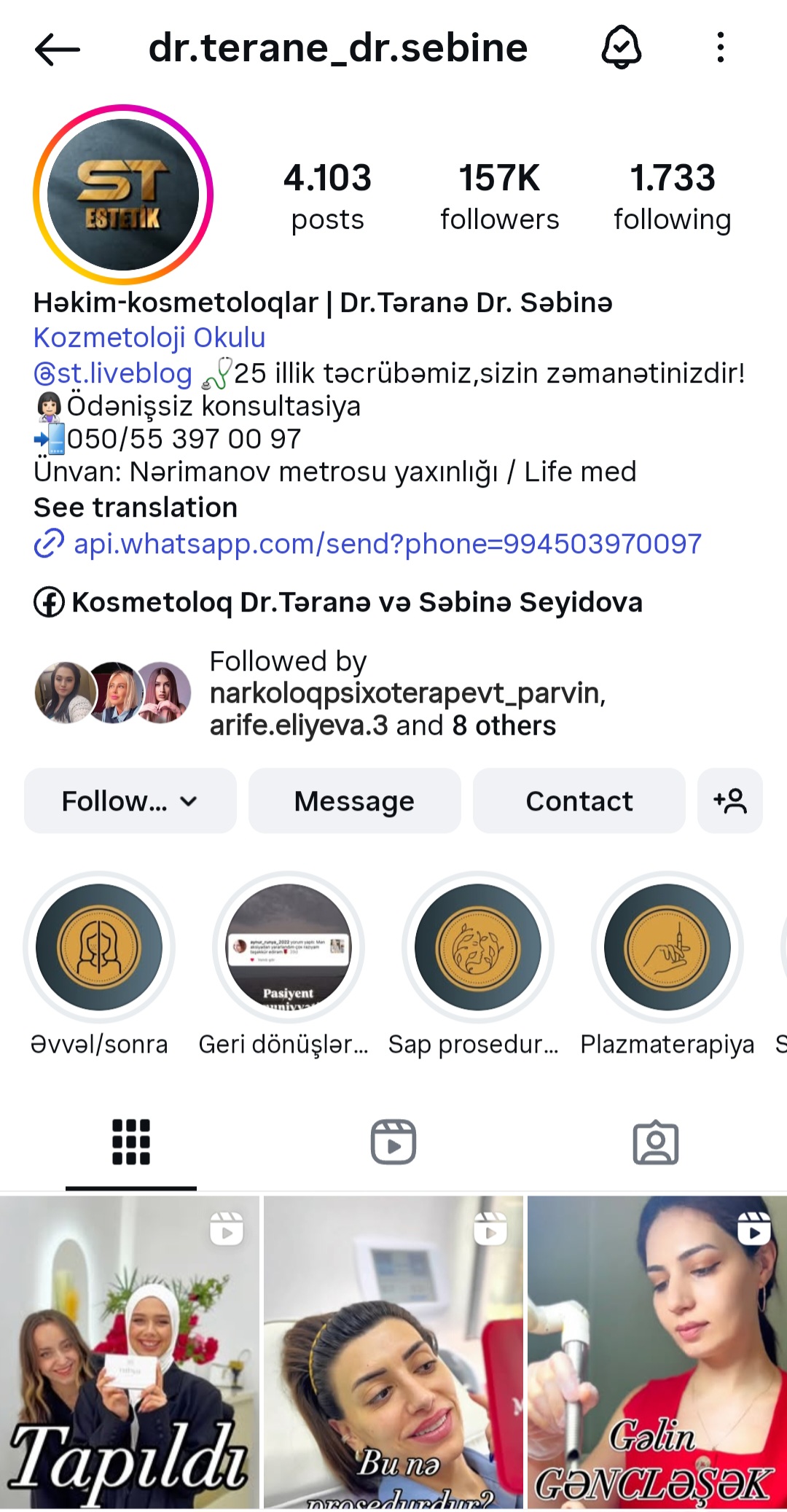The image size is (787, 1512).
Task: Show suggested accounts with add-person icon
Action: click(729, 800)
